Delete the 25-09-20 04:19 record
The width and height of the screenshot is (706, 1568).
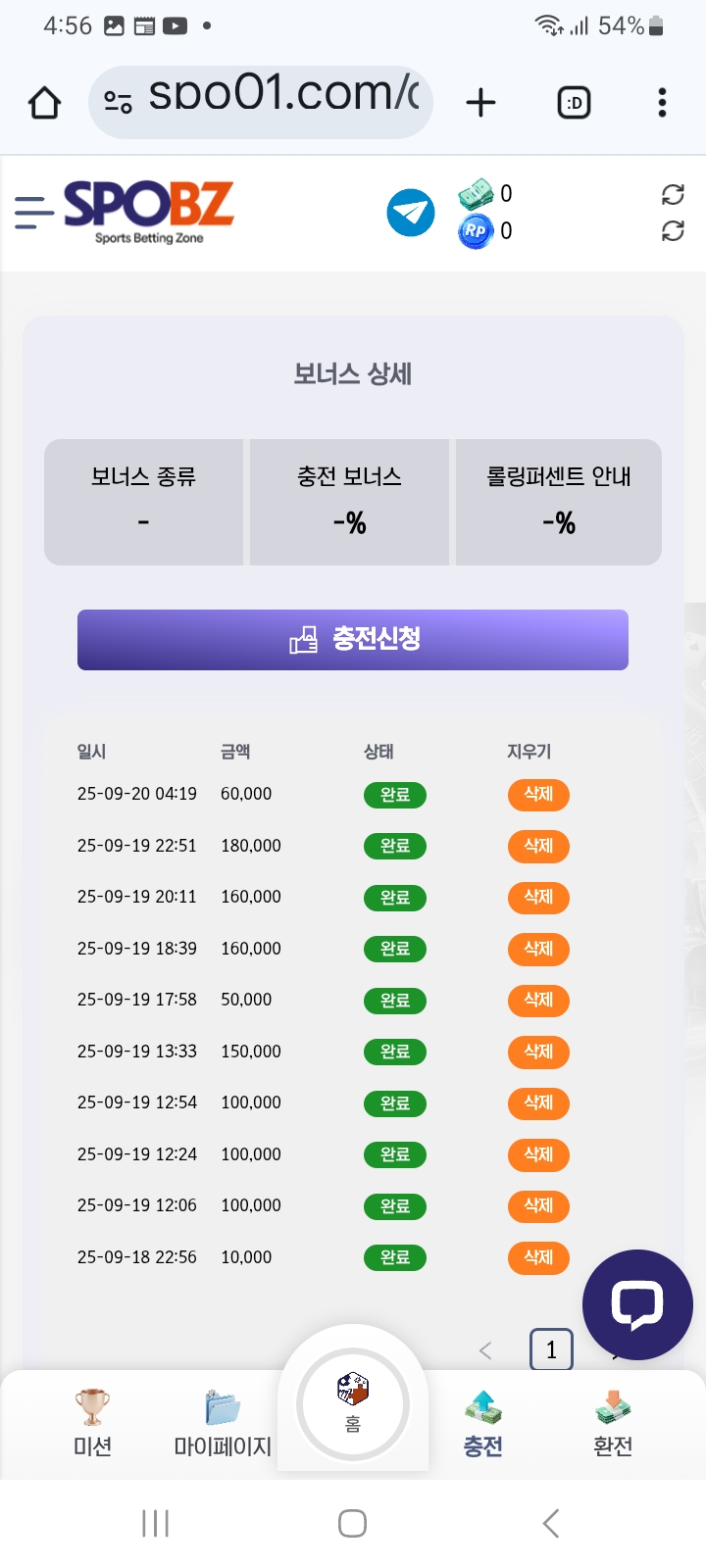coord(538,794)
